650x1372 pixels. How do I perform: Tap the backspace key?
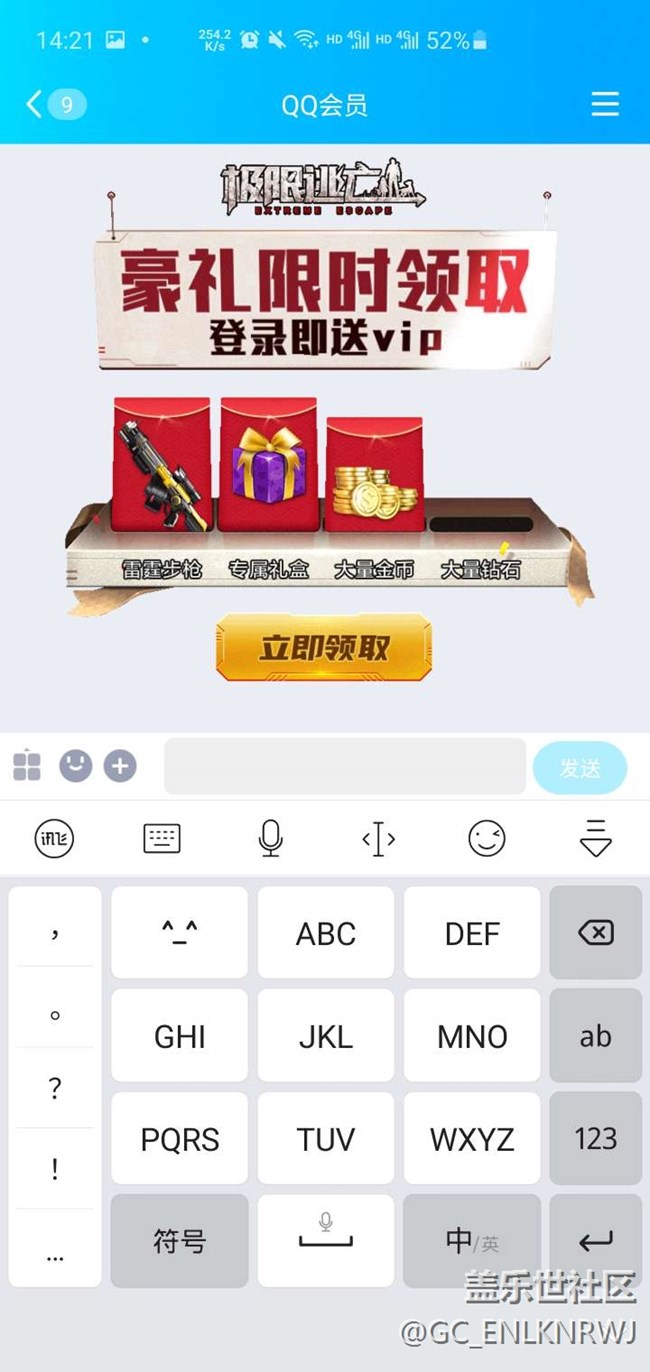[x=595, y=933]
